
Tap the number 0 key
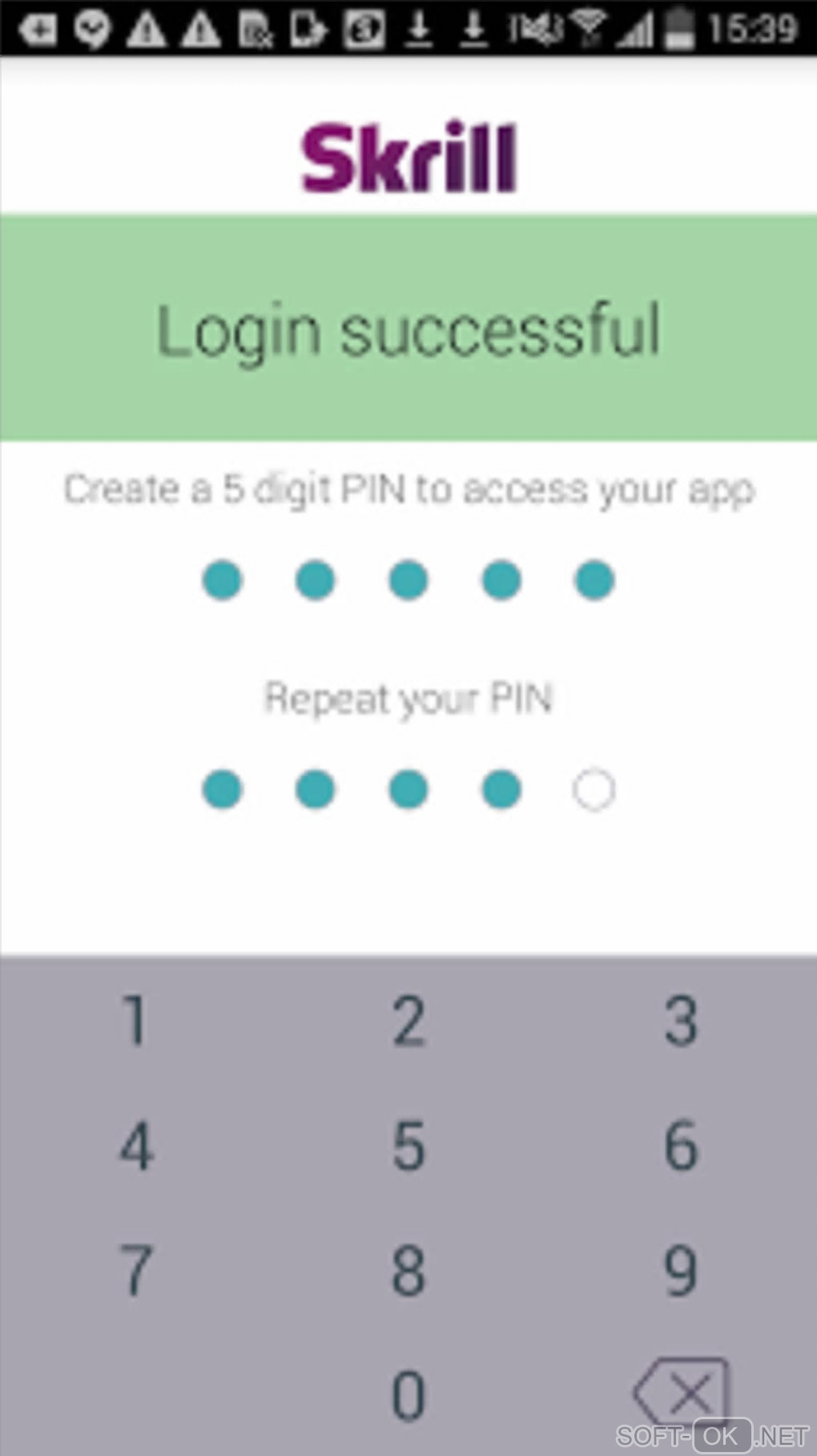(x=408, y=1395)
